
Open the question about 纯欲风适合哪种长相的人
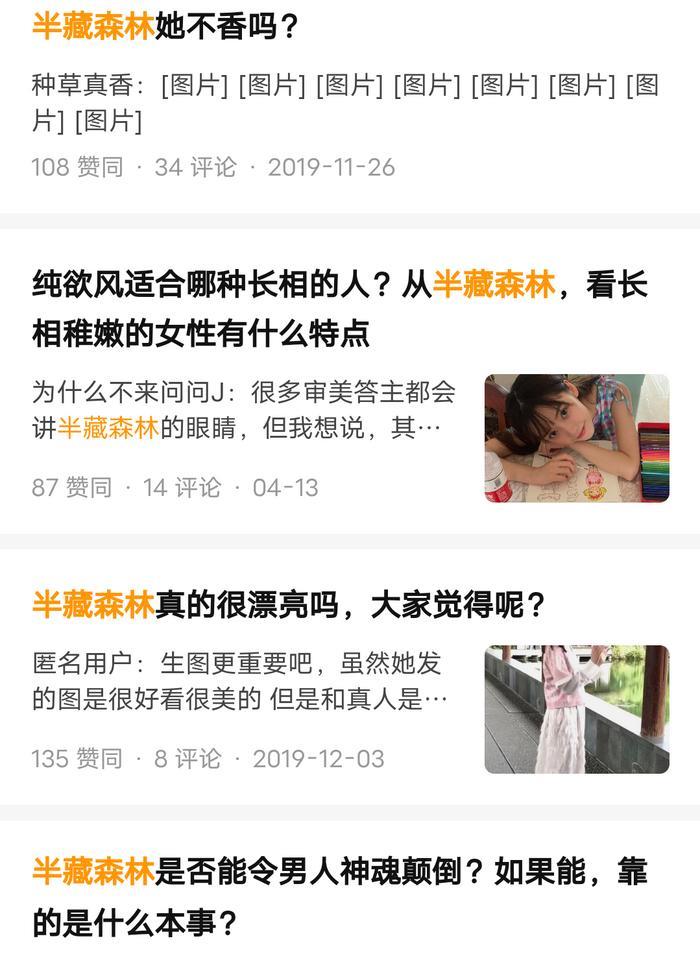coord(340,308)
